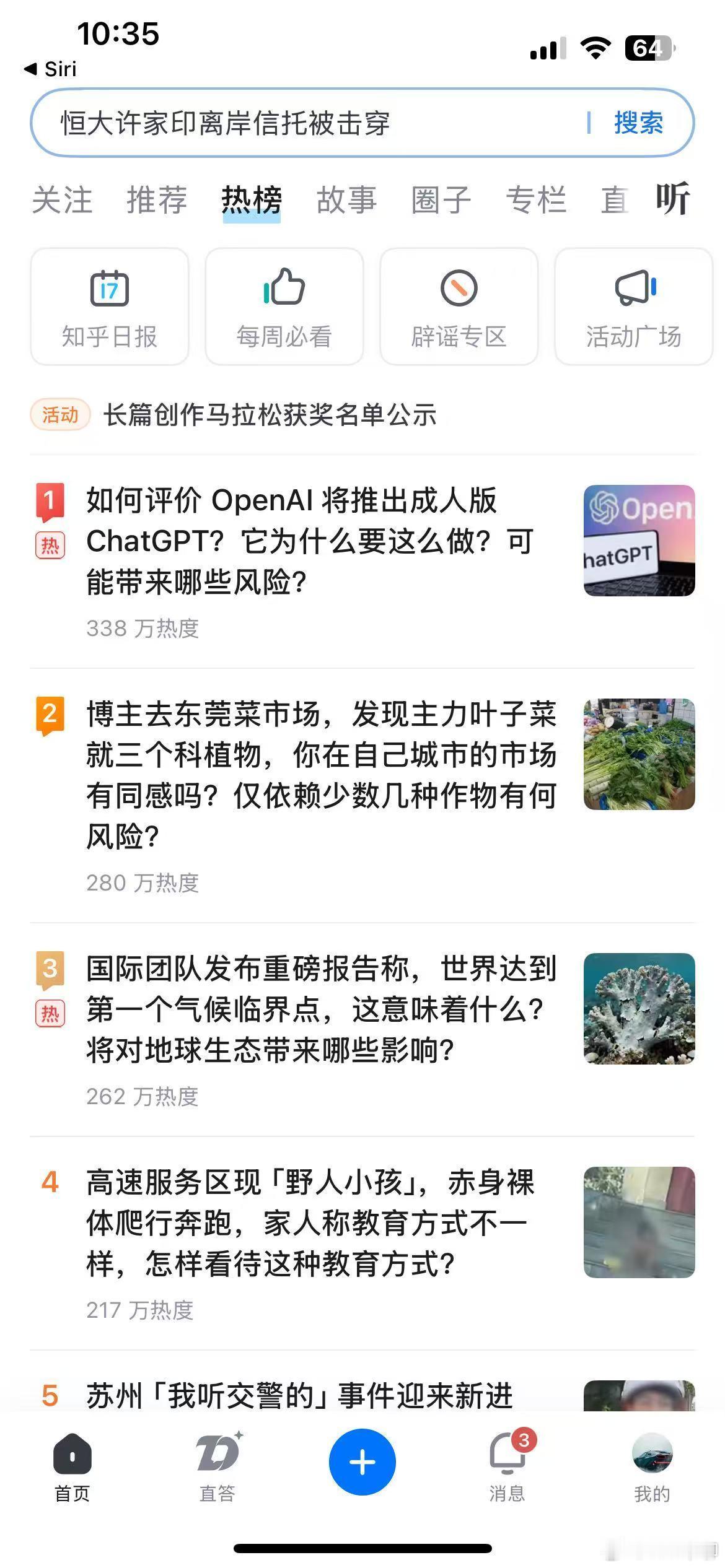Open 活动广场 shortcut
The image size is (725, 1568).
tap(633, 307)
